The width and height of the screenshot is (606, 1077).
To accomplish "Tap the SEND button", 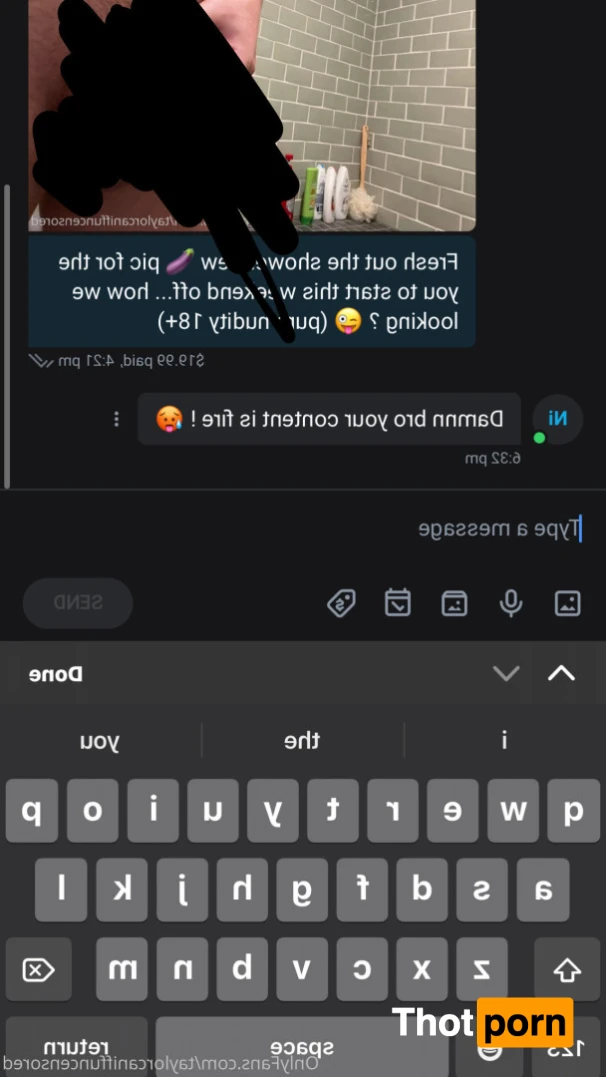I will tap(78, 602).
